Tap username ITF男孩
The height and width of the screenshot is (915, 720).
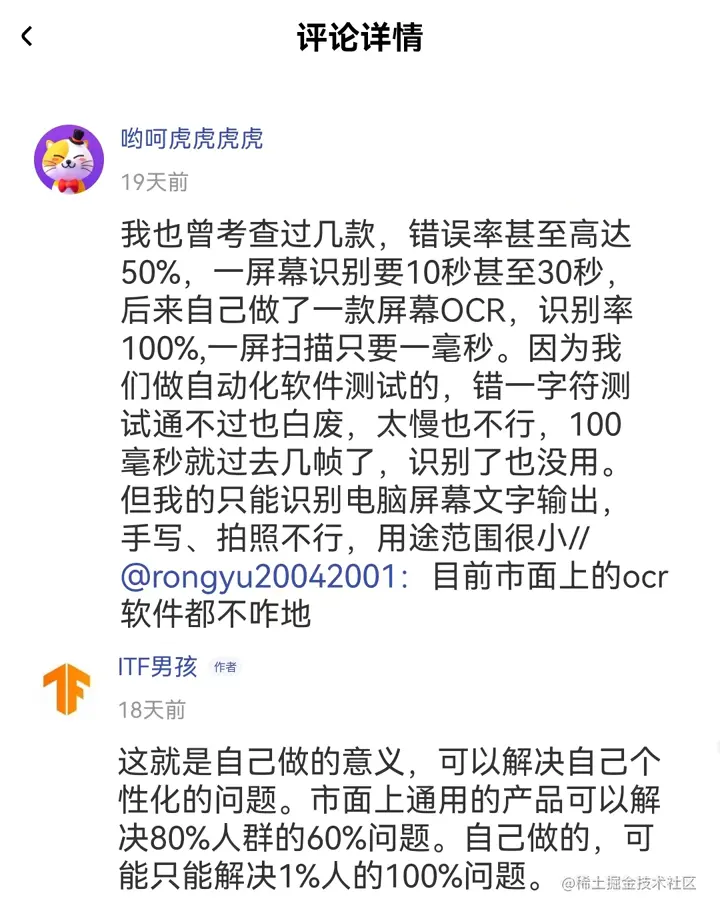[158, 667]
